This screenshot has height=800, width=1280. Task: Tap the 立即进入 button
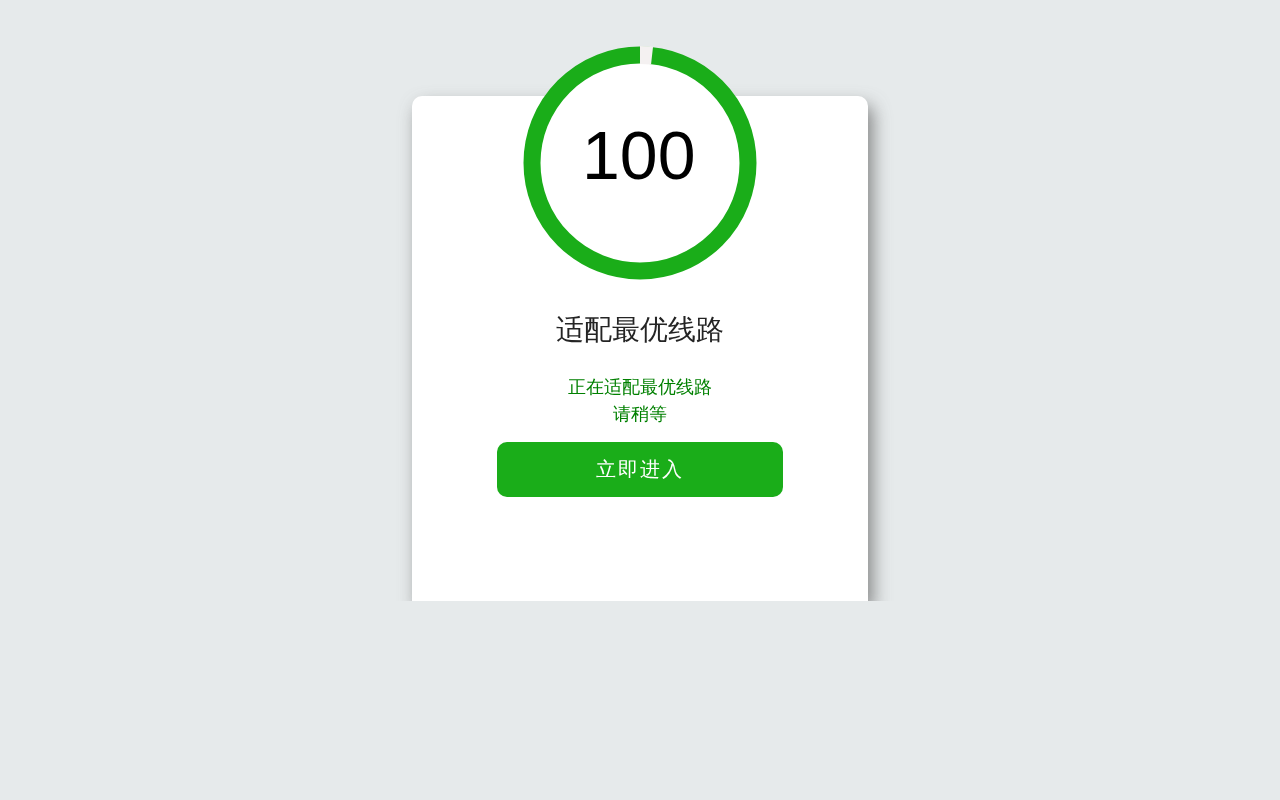[x=640, y=469]
